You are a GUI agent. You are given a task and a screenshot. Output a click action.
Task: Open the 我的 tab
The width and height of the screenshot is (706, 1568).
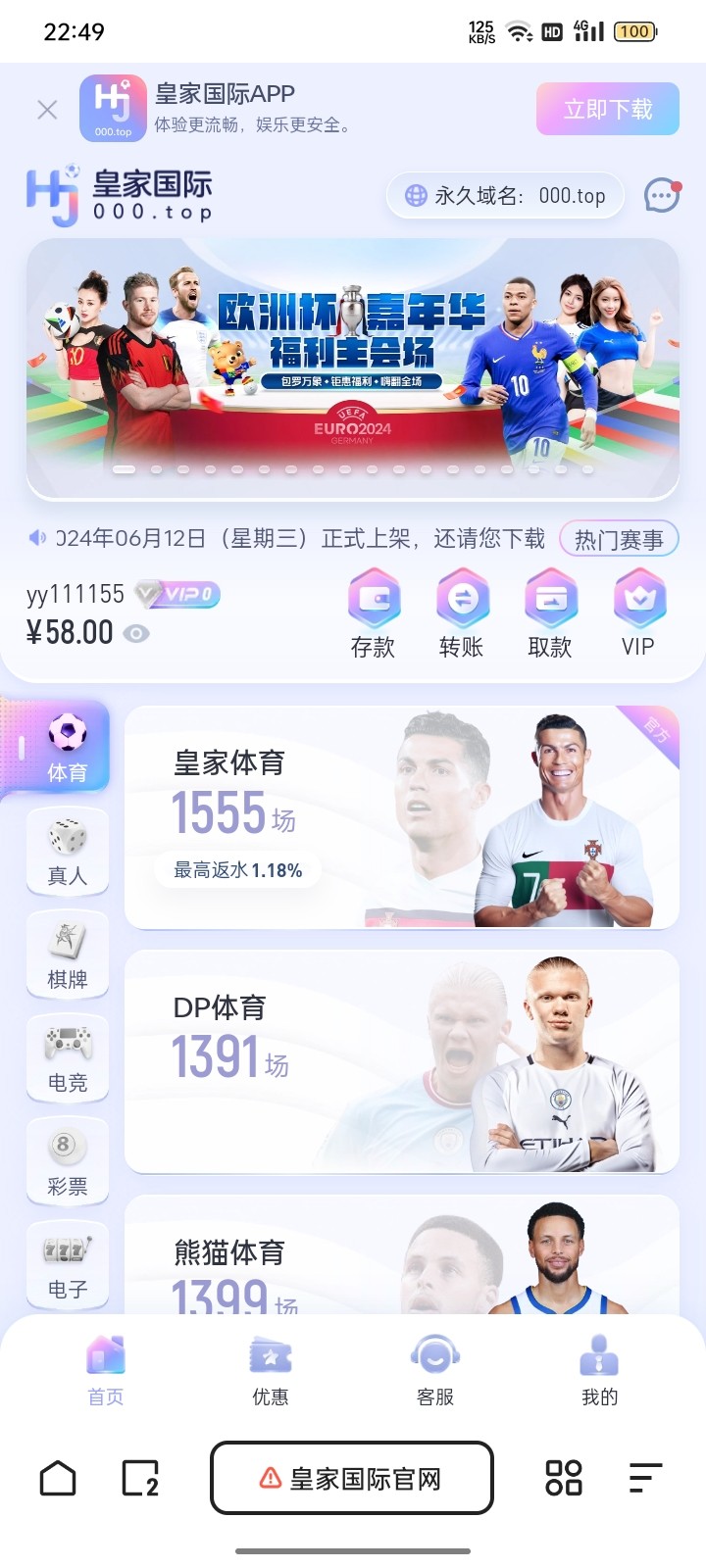599,1370
